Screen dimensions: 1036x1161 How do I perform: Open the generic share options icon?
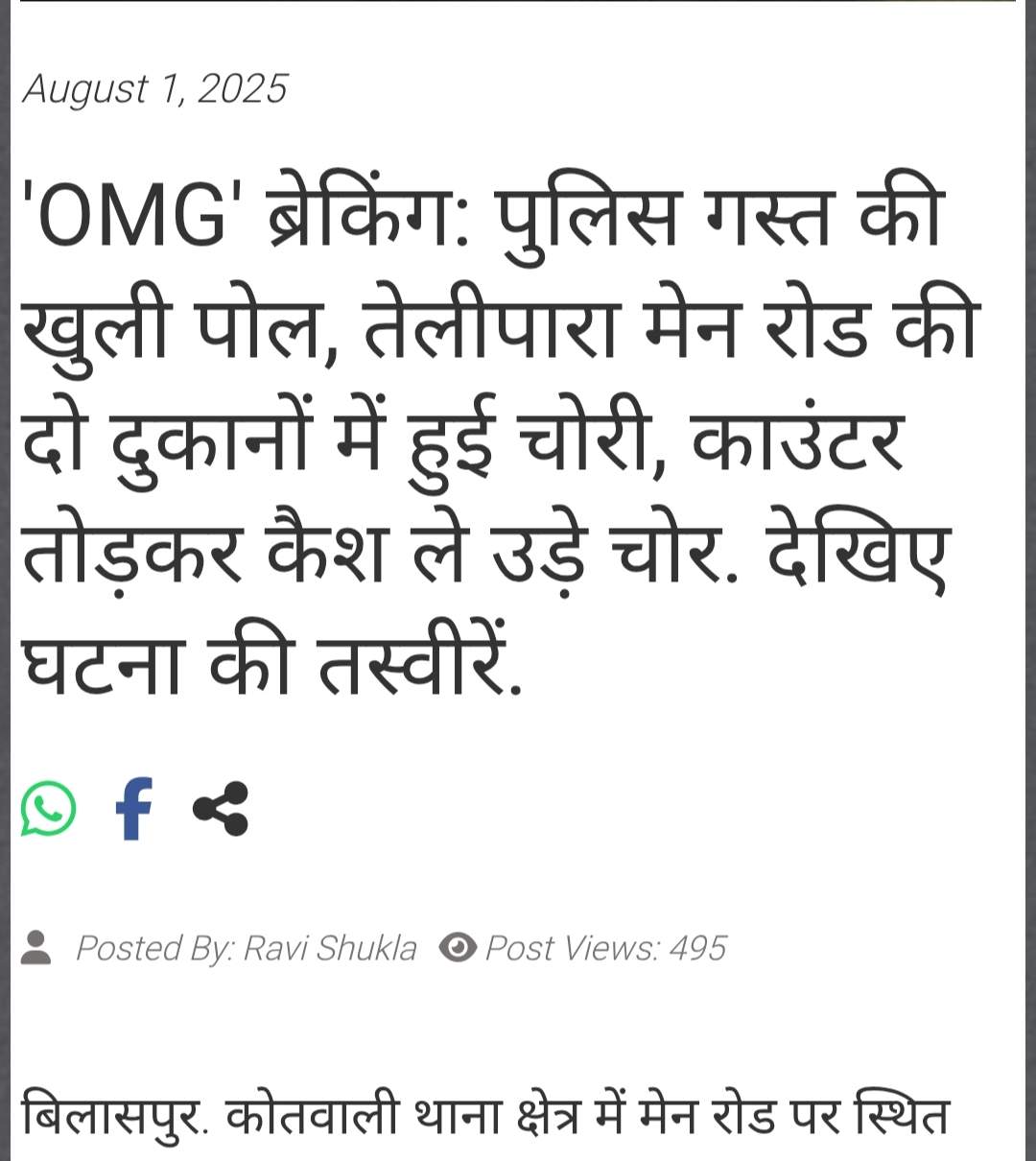(x=220, y=809)
